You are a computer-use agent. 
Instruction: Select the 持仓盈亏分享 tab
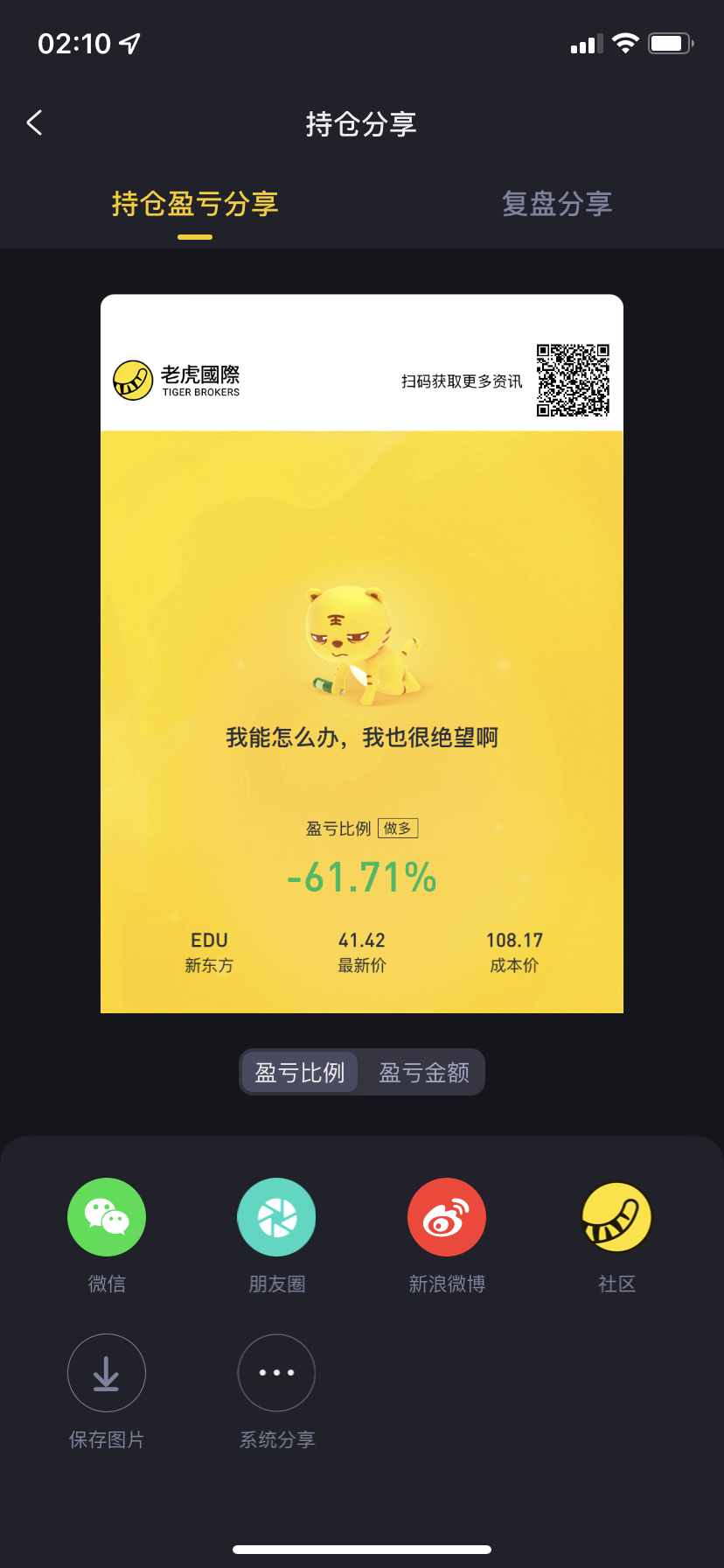tap(194, 204)
